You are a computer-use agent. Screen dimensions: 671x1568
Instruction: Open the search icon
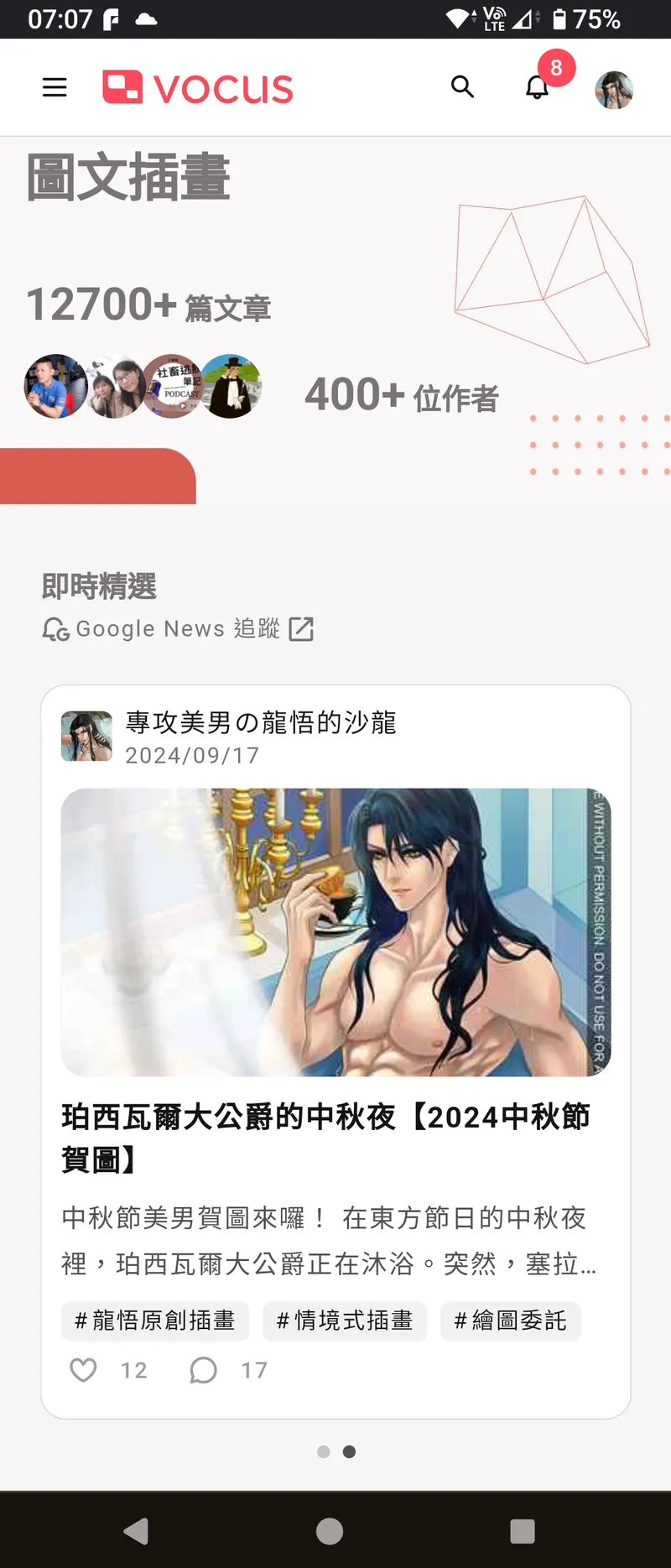coord(462,86)
